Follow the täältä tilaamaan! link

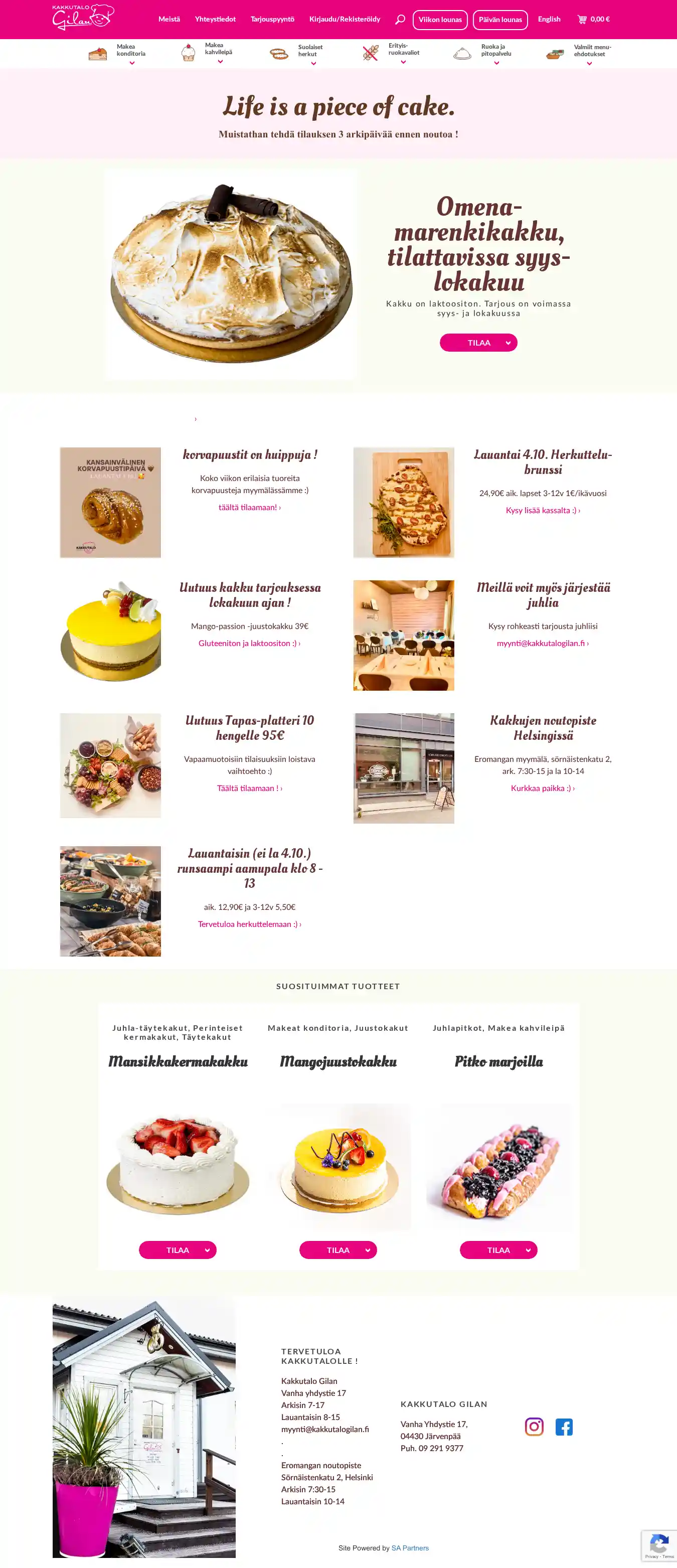click(x=249, y=507)
